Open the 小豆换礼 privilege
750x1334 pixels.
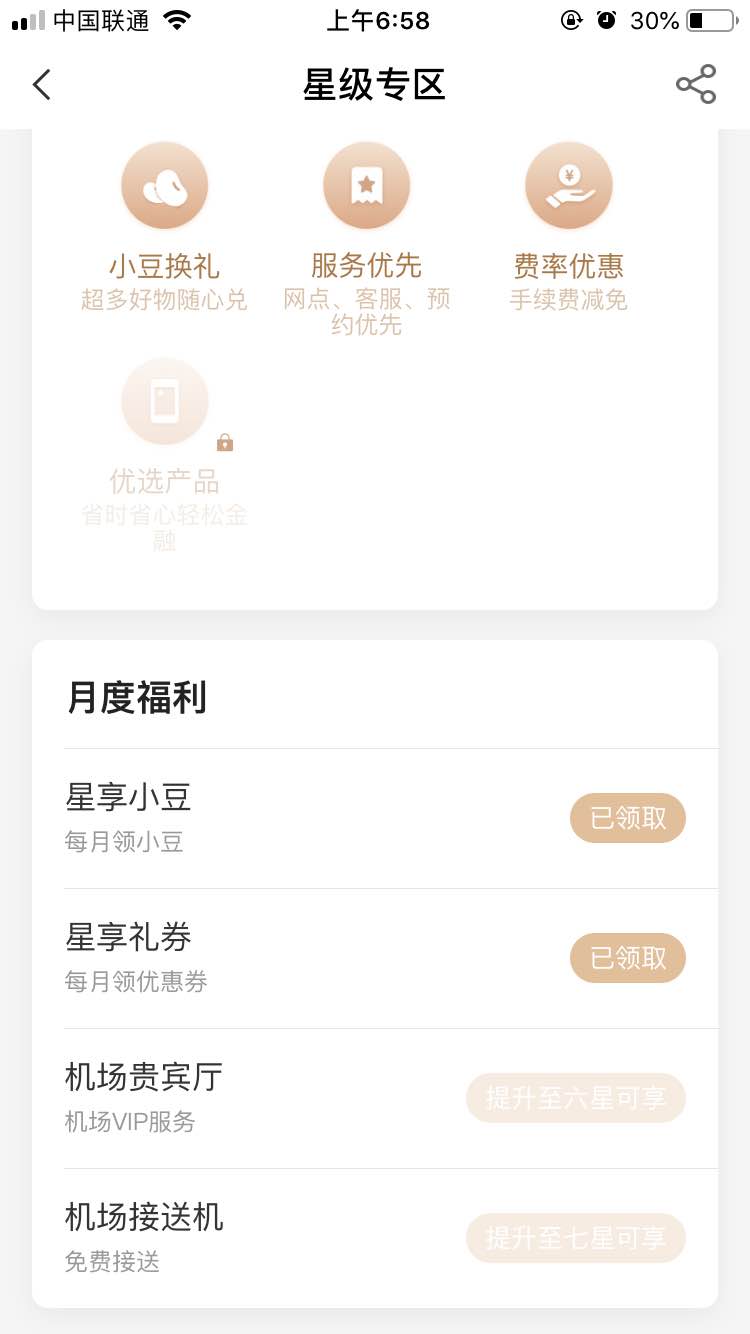point(165,187)
